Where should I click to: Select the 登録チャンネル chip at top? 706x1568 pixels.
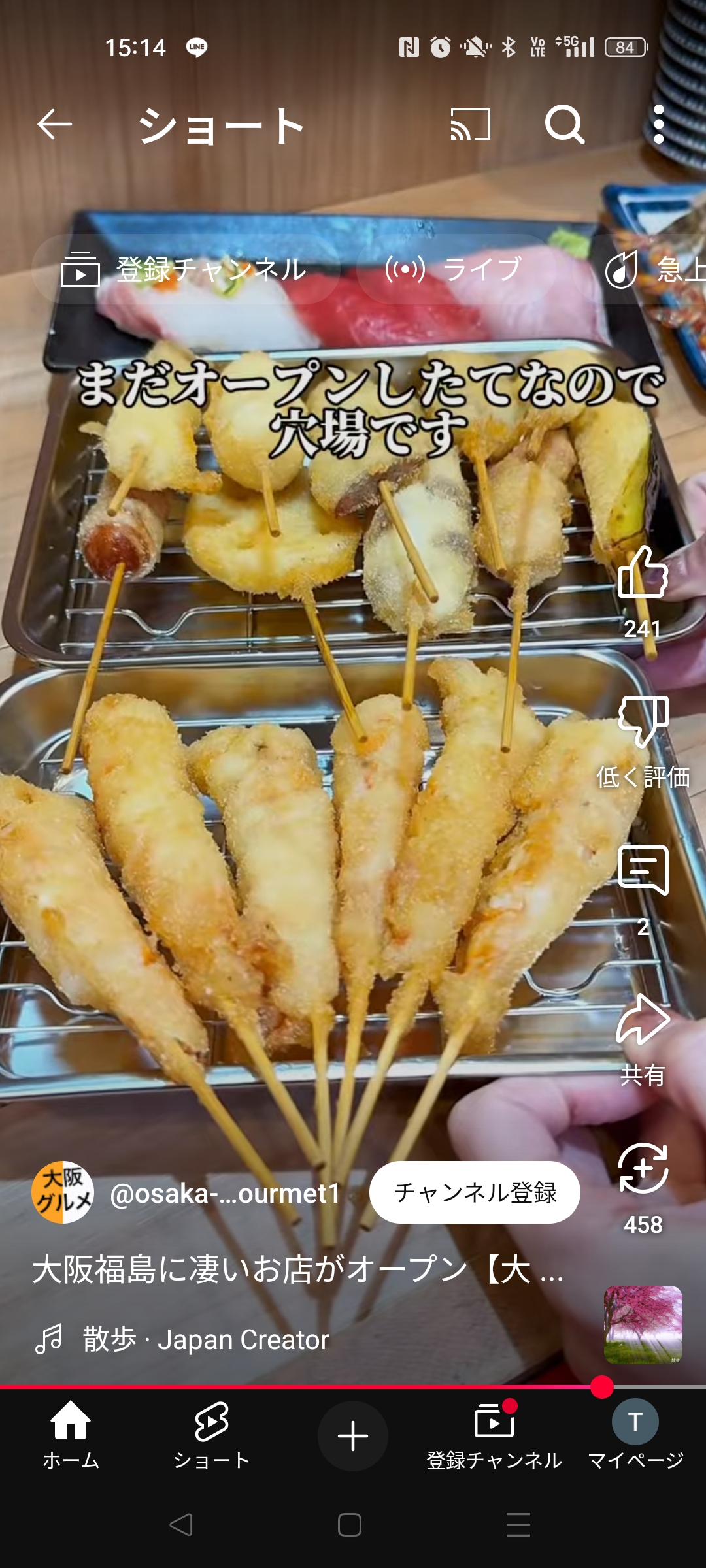186,269
